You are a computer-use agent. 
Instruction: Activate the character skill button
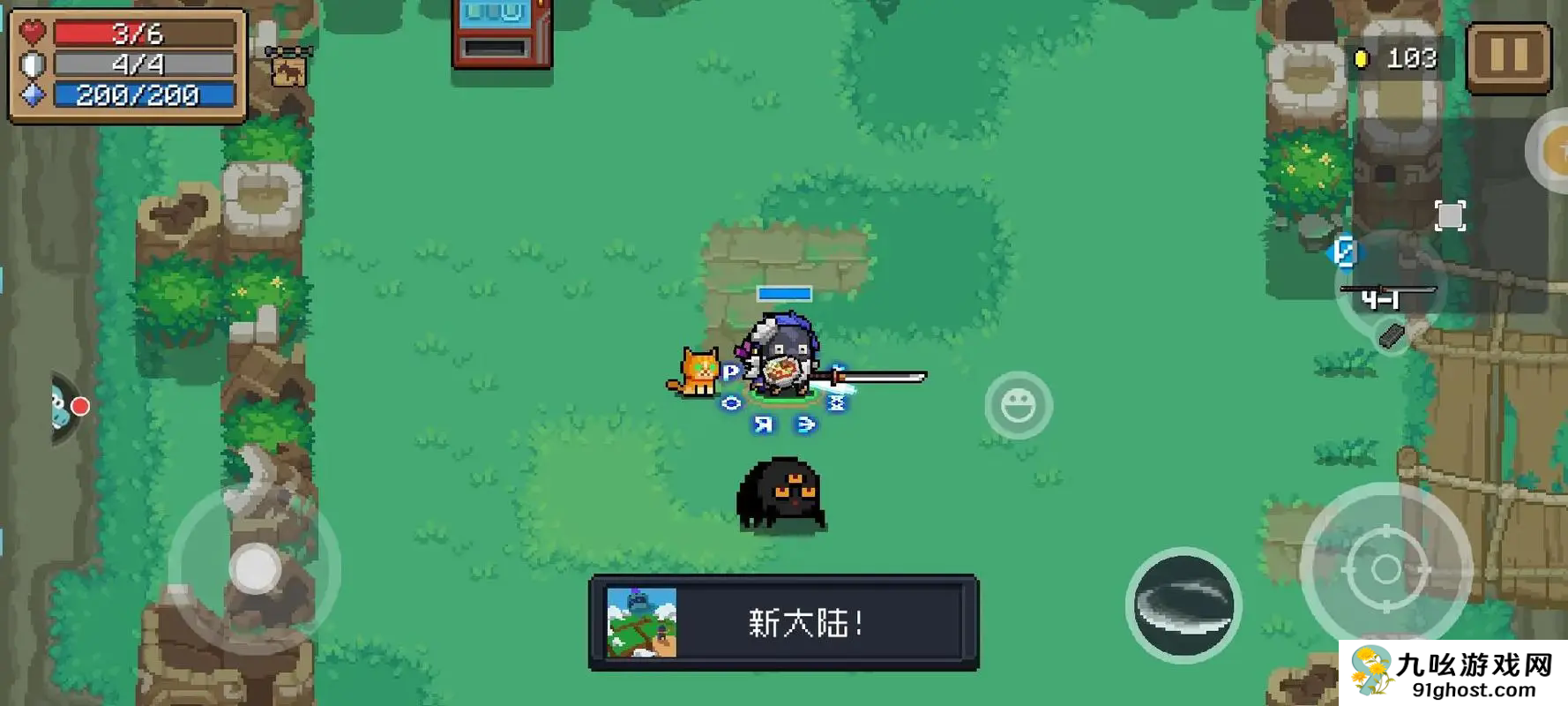coord(1183,605)
